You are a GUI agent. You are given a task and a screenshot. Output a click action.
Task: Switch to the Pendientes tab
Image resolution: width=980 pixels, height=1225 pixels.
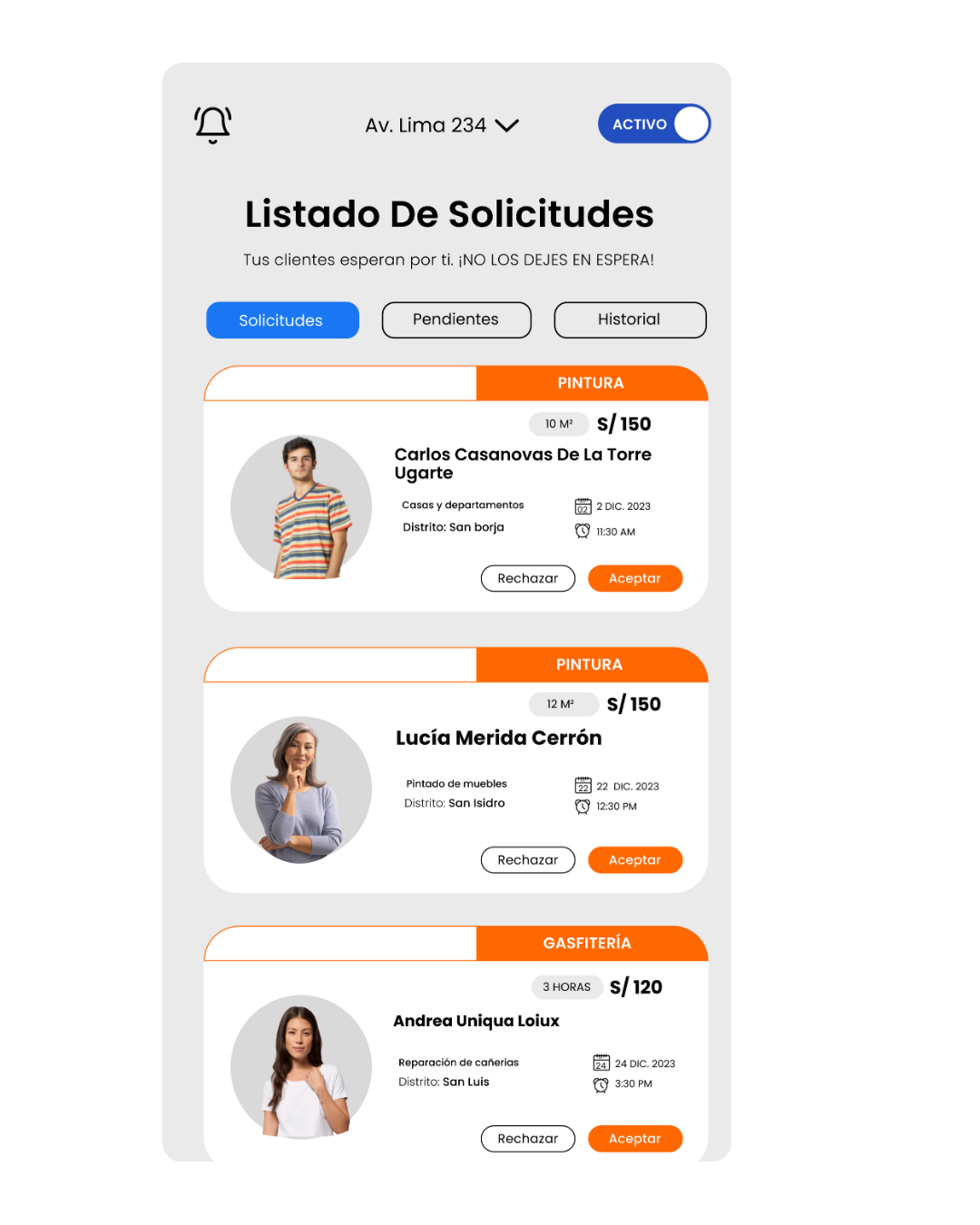point(456,319)
